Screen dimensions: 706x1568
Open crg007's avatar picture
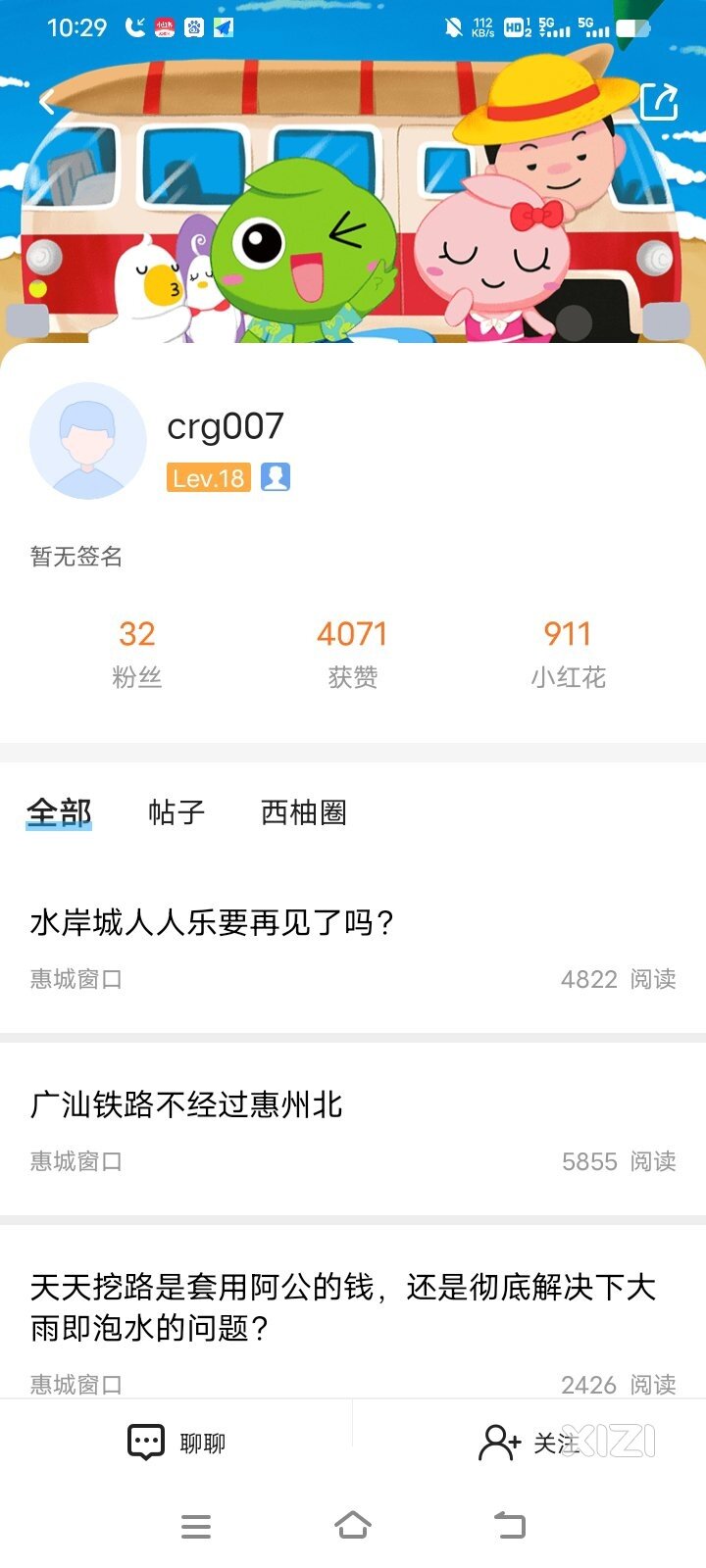88,441
